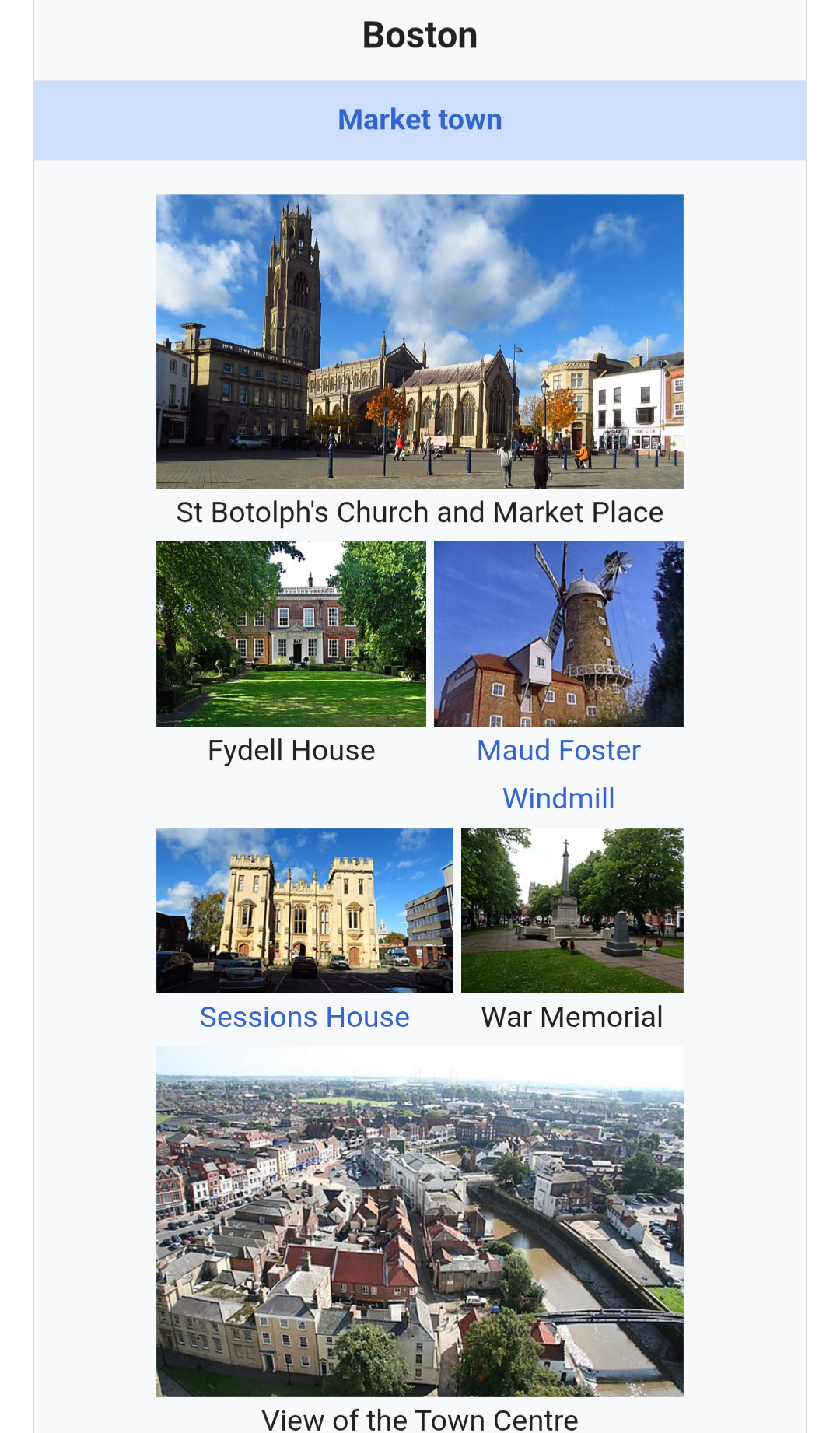This screenshot has height=1433, width=840.
Task: Enlarge the War Memorial image
Action: 572,910
